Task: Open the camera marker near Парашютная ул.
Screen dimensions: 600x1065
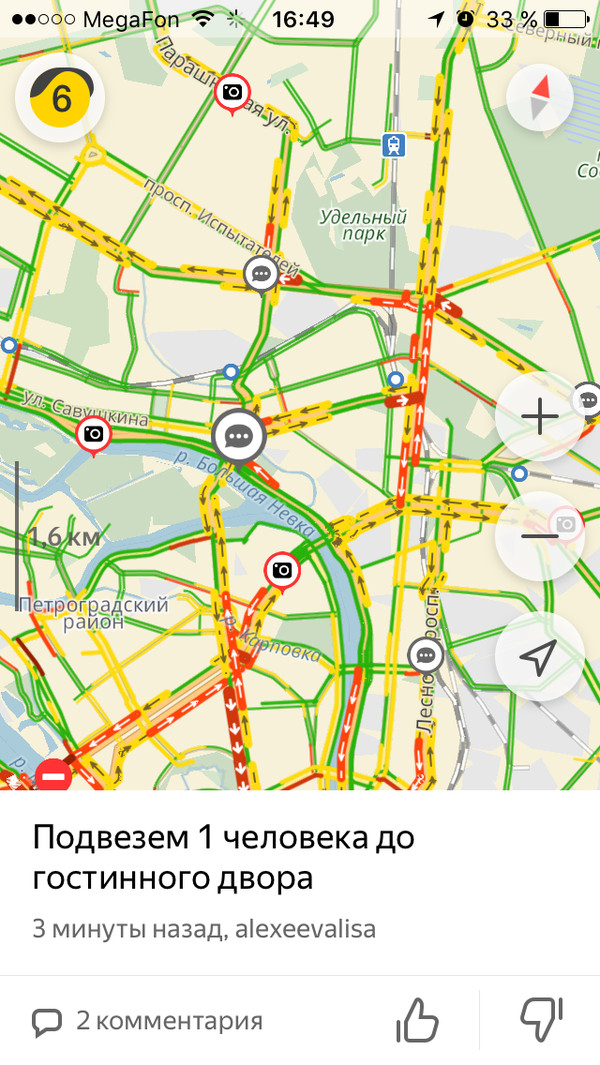Action: tap(233, 93)
